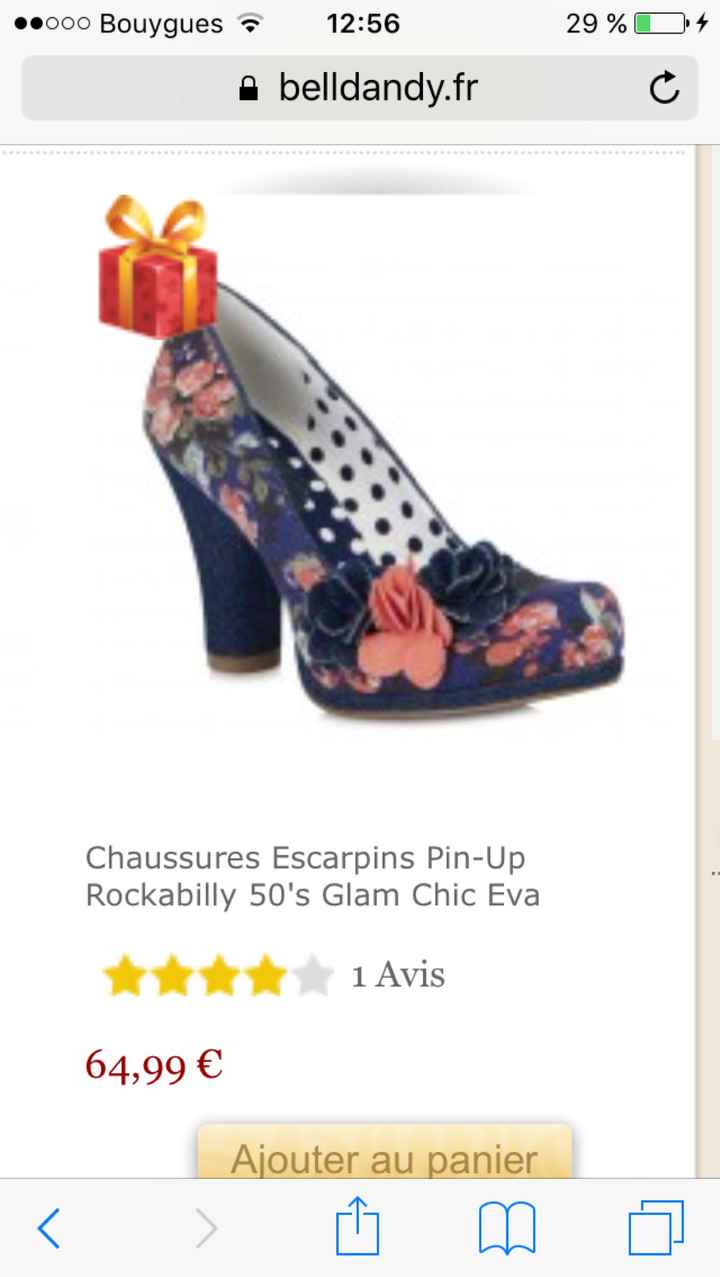Open the Safari share sheet
720x1277 pixels.
coord(357,1227)
